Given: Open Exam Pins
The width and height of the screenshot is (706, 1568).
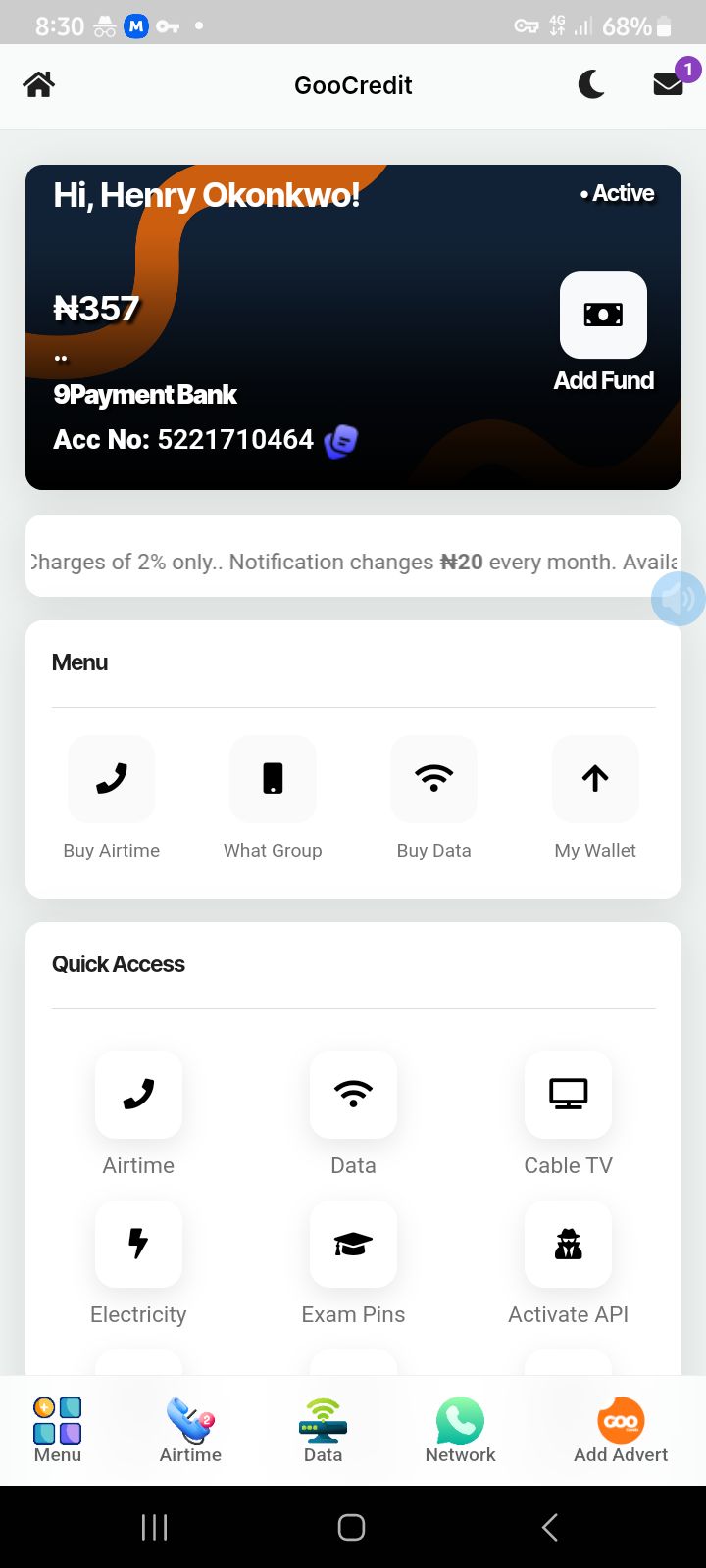Looking at the screenshot, I should pos(353,1244).
